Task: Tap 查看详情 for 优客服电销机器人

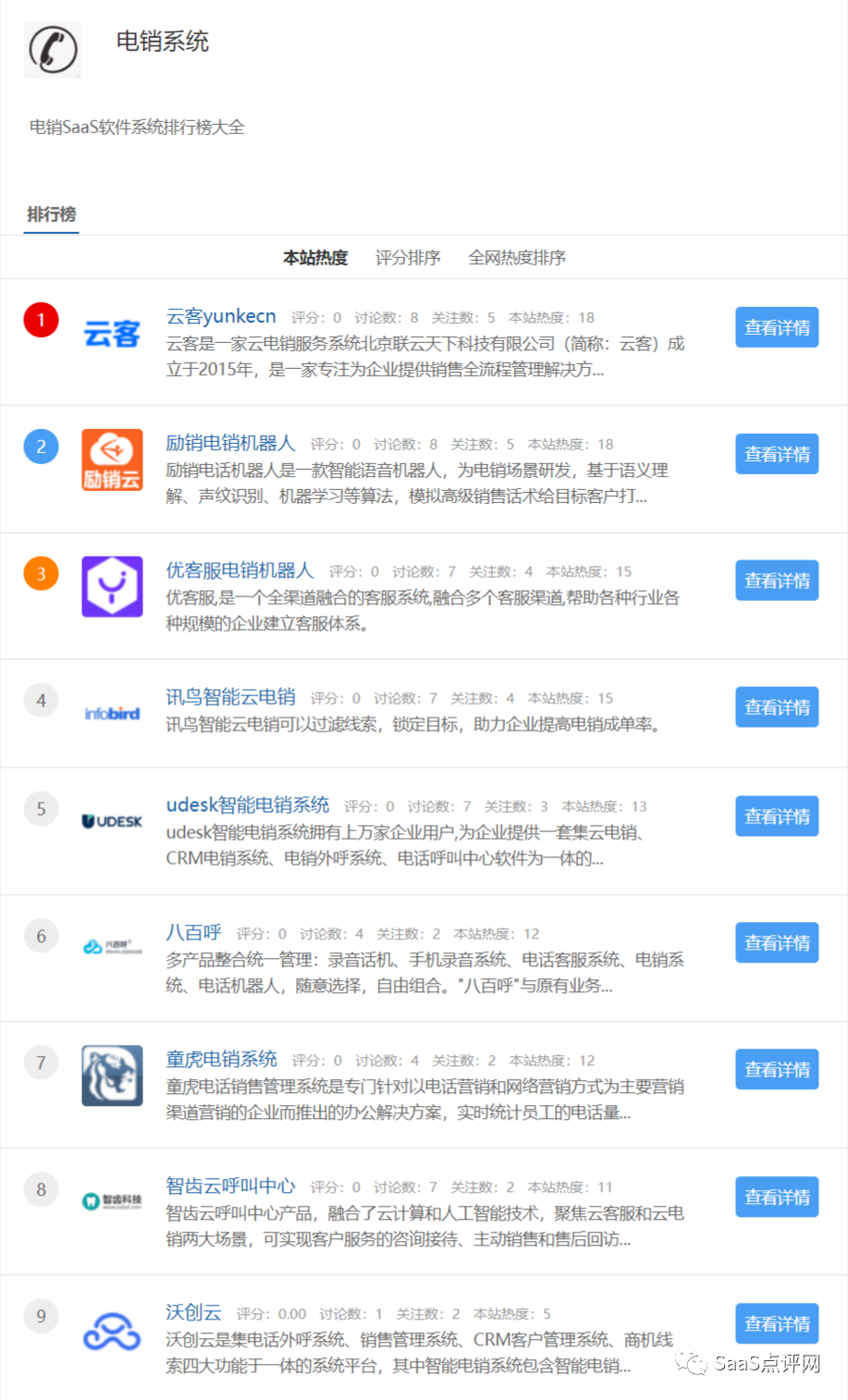Action: coord(777,581)
